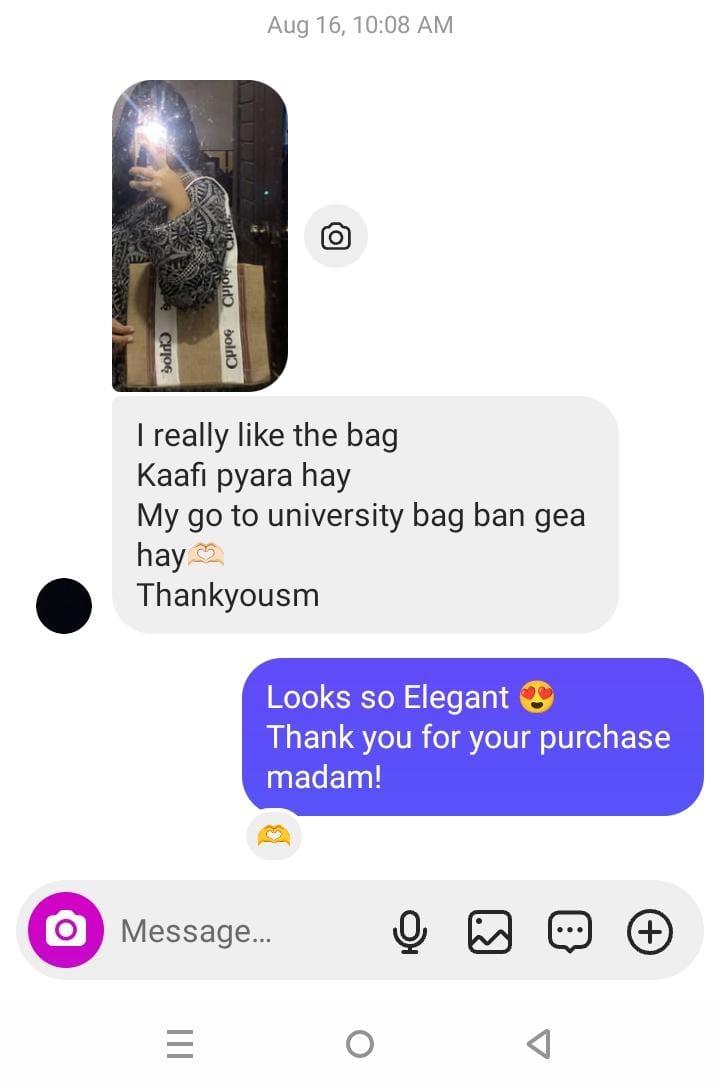Tap the camera reply icon beside photo
This screenshot has width=720, height=1091.
335,237
